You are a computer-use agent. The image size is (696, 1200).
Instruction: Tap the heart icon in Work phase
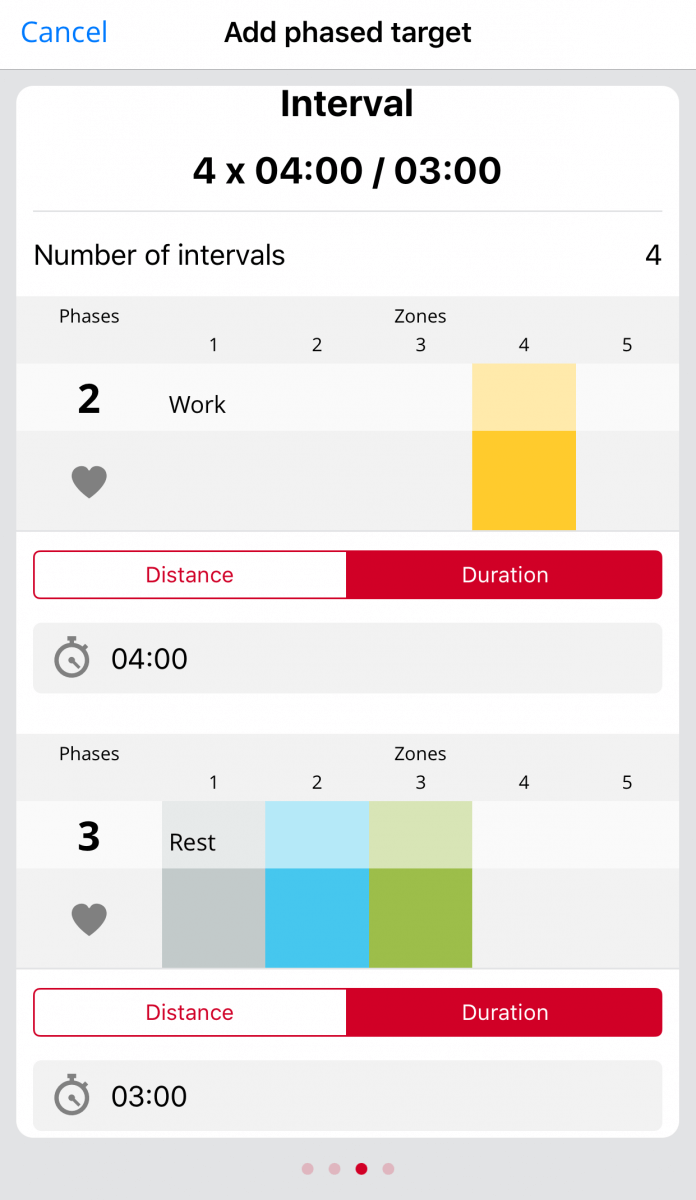pyautogui.click(x=89, y=482)
